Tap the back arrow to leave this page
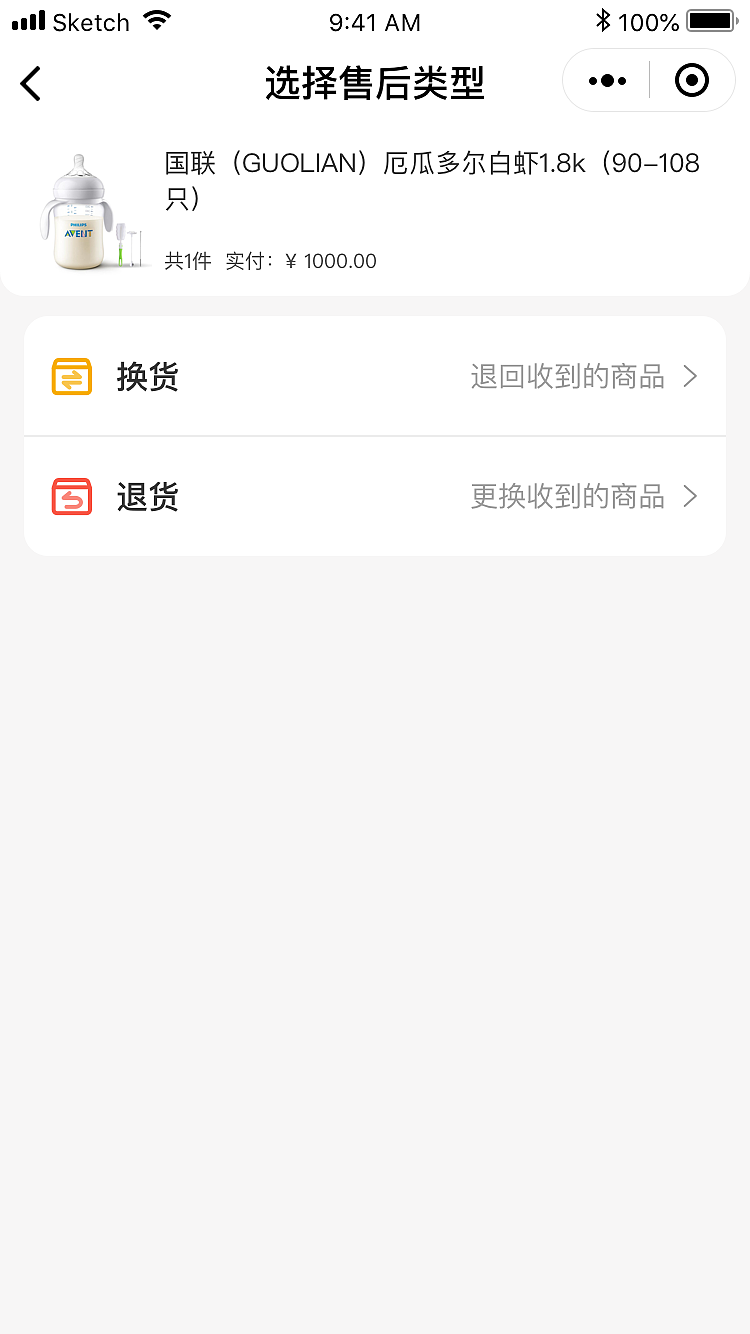Viewport: 750px width, 1334px height. pyautogui.click(x=30, y=83)
